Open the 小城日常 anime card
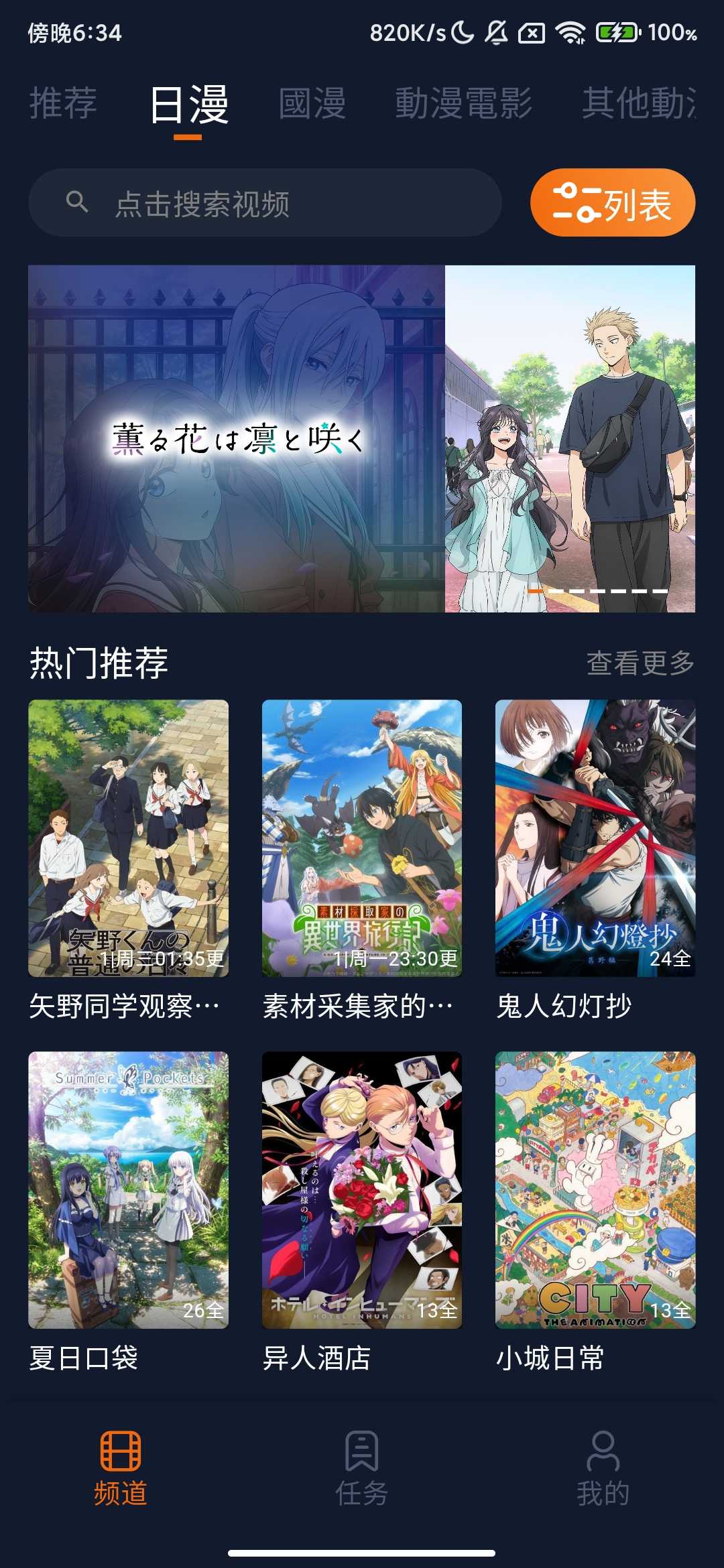Viewport: 724px width, 1568px height. click(x=595, y=1189)
